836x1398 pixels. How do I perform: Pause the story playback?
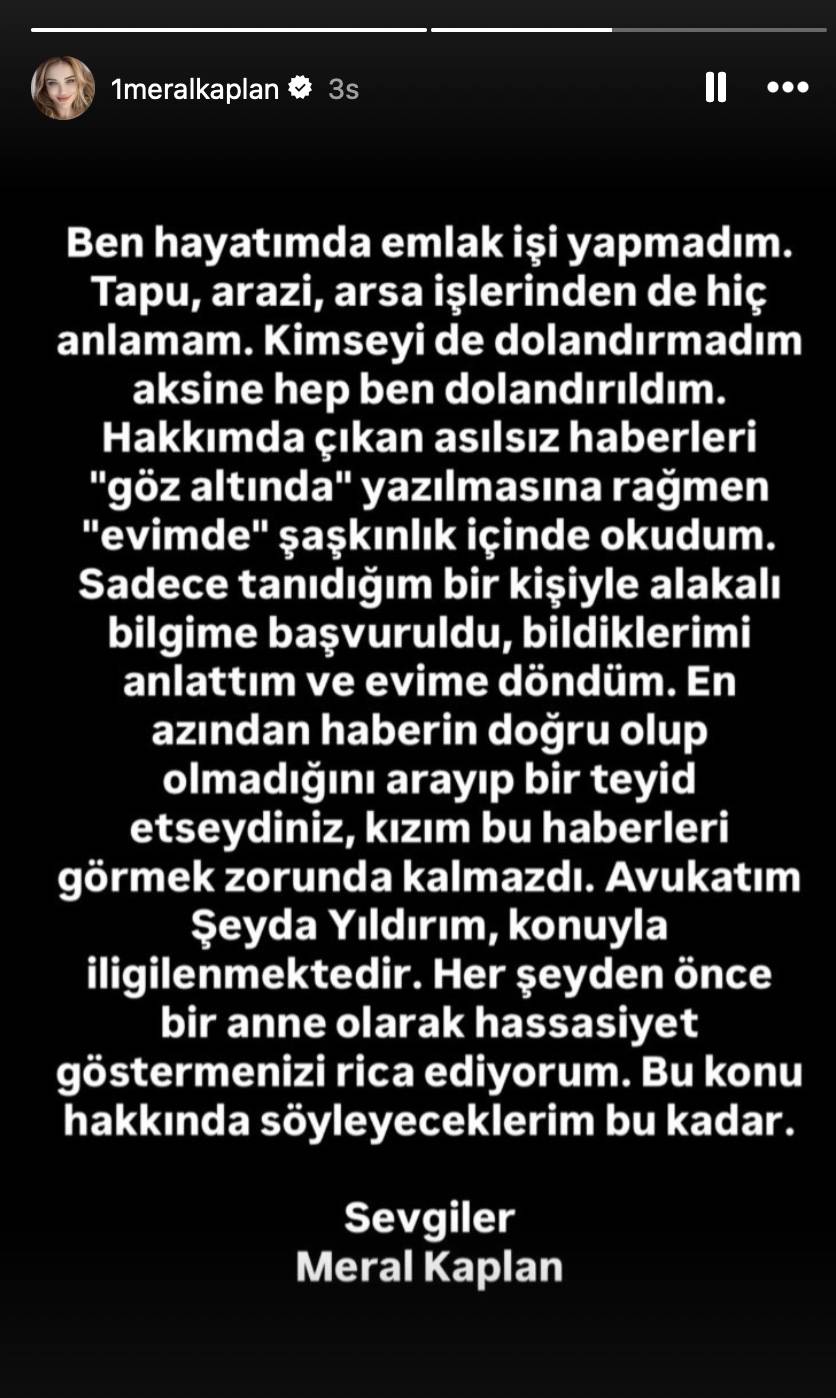(715, 88)
